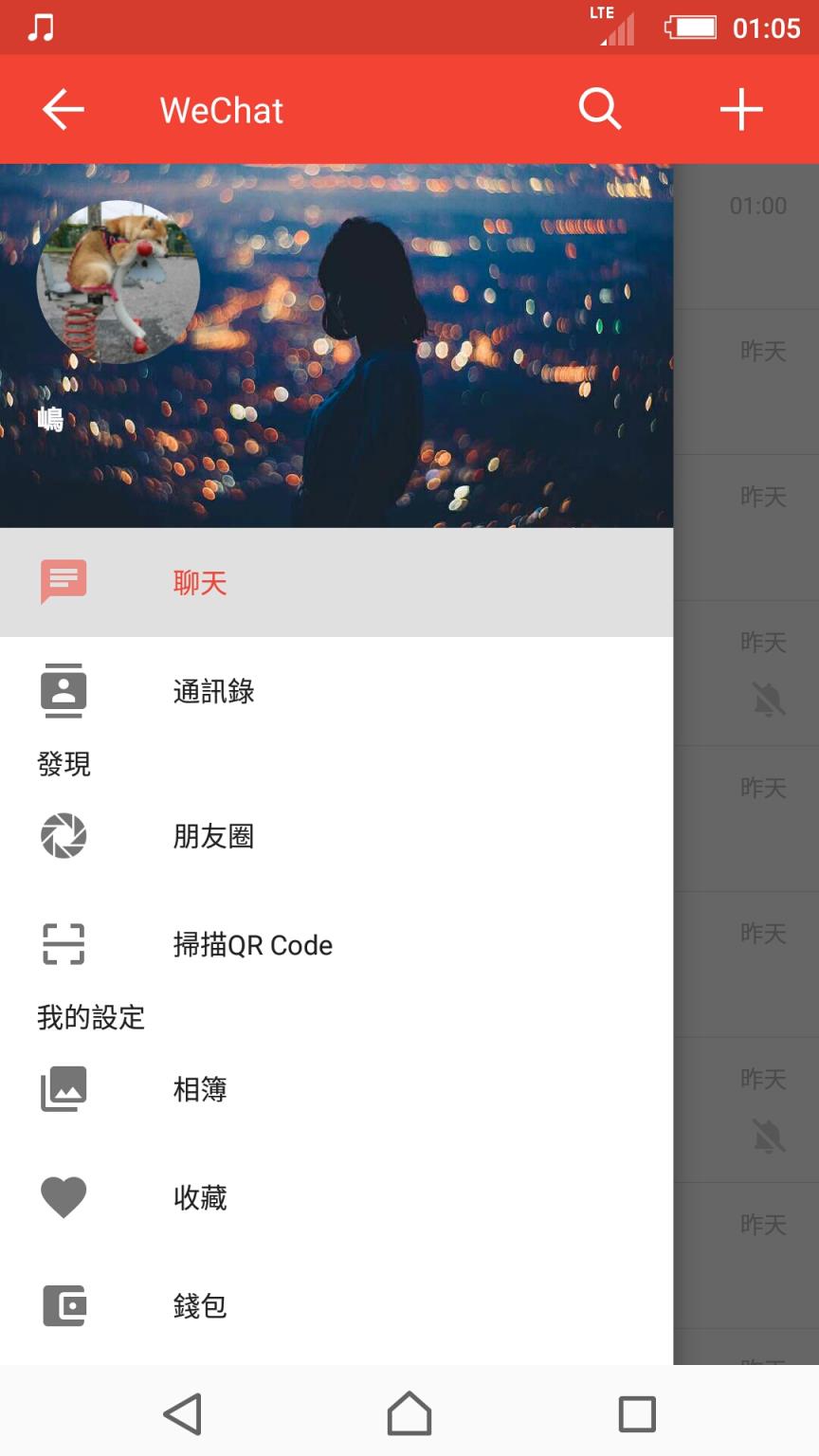Tap the username 嶋 label
Viewport: 819px width, 1456px height.
[52, 417]
